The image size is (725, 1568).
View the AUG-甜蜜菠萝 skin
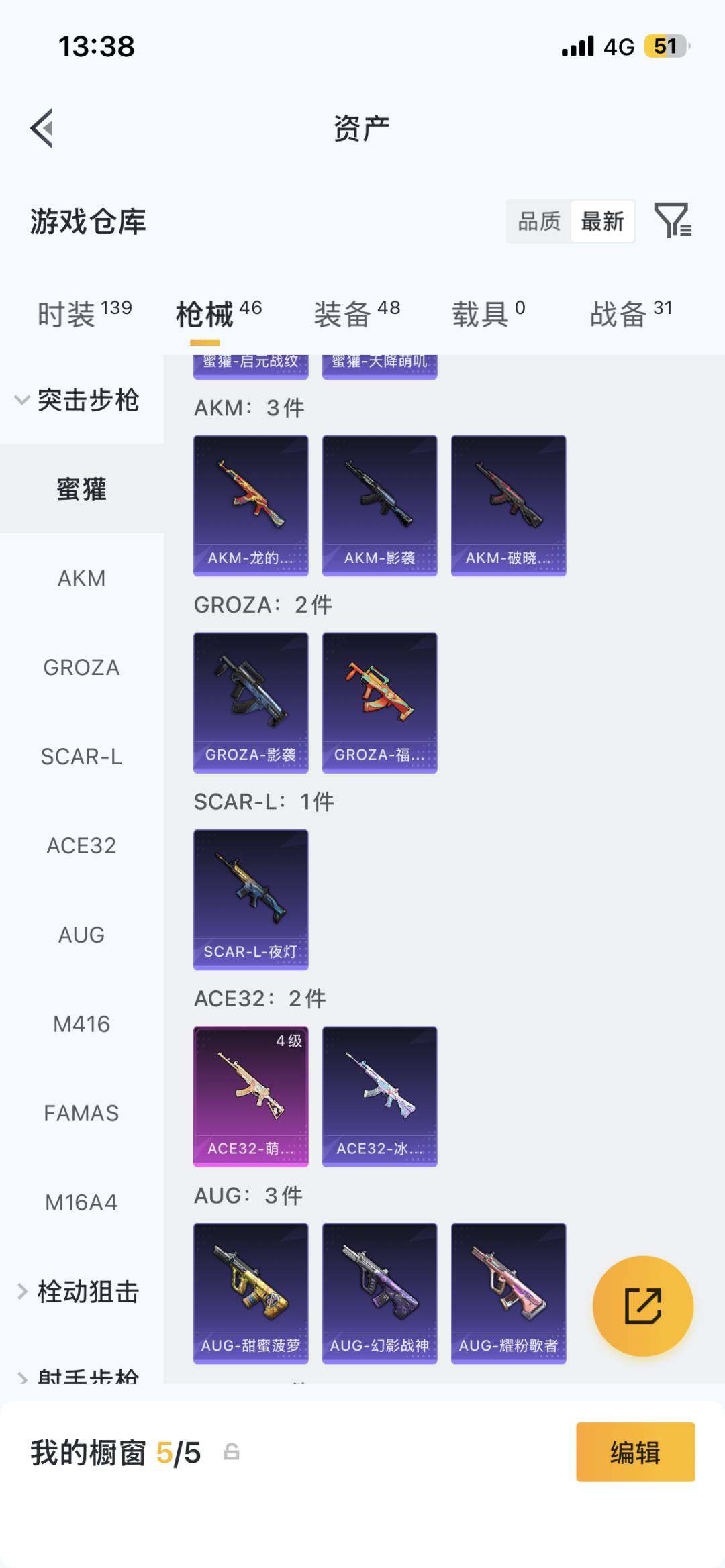coord(250,1293)
